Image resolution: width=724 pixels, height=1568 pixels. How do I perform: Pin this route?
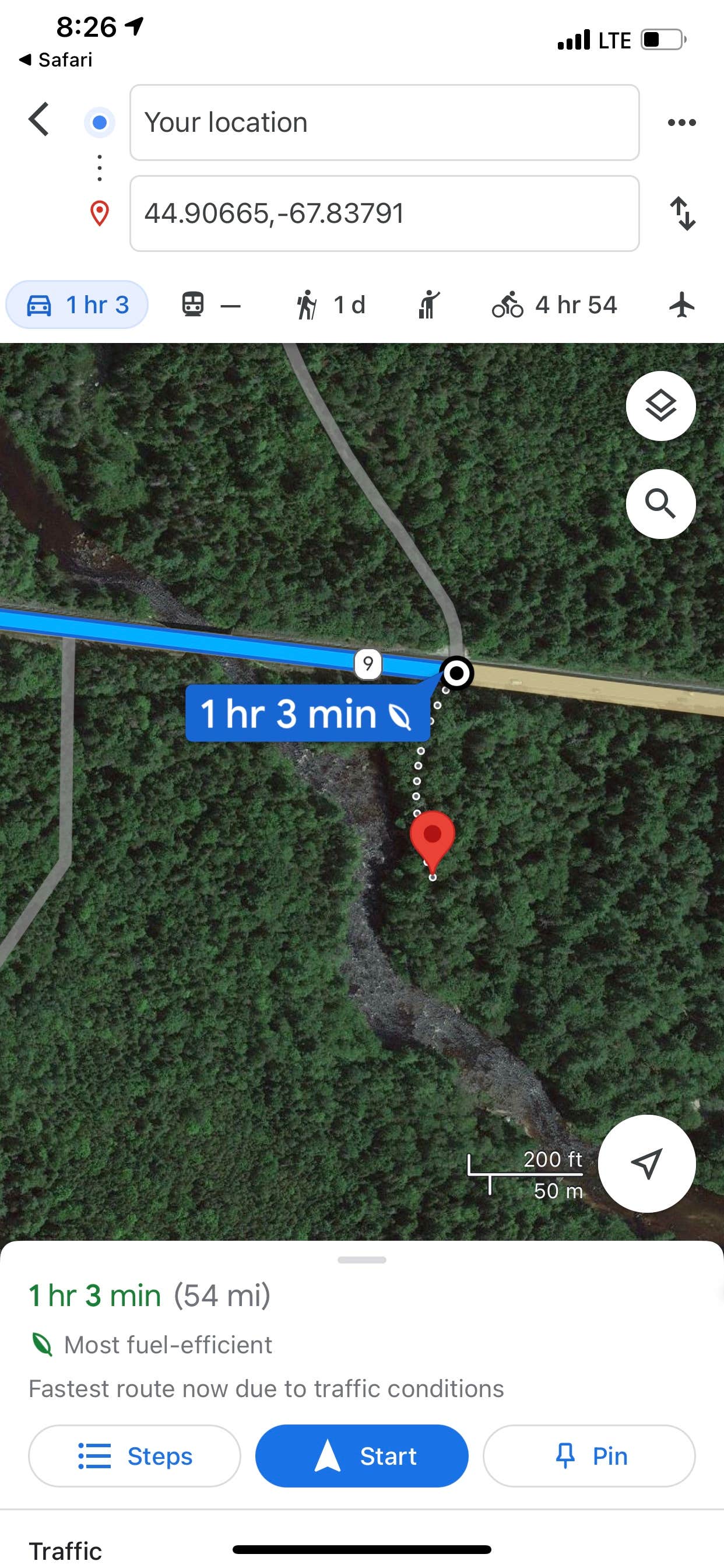click(588, 1455)
